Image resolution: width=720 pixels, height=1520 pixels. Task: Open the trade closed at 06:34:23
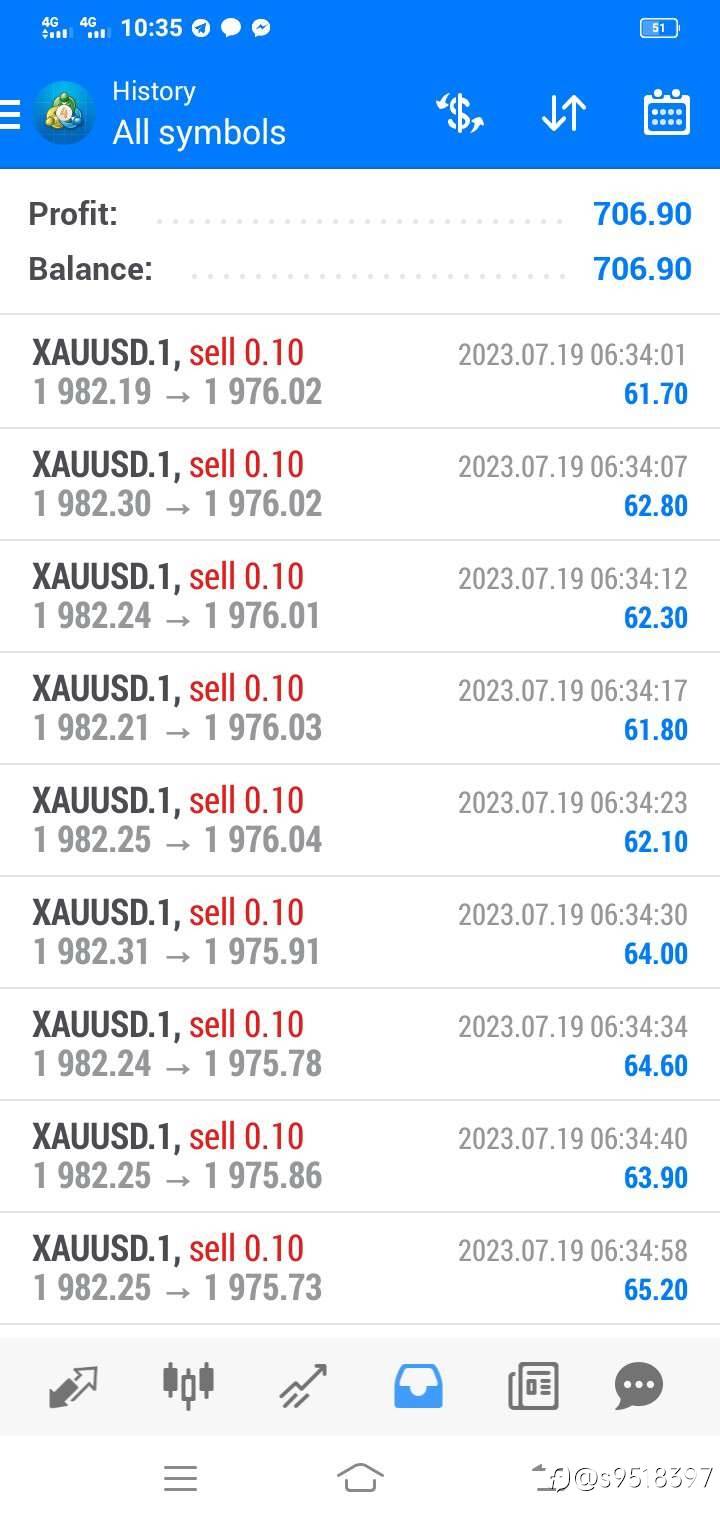tap(360, 820)
